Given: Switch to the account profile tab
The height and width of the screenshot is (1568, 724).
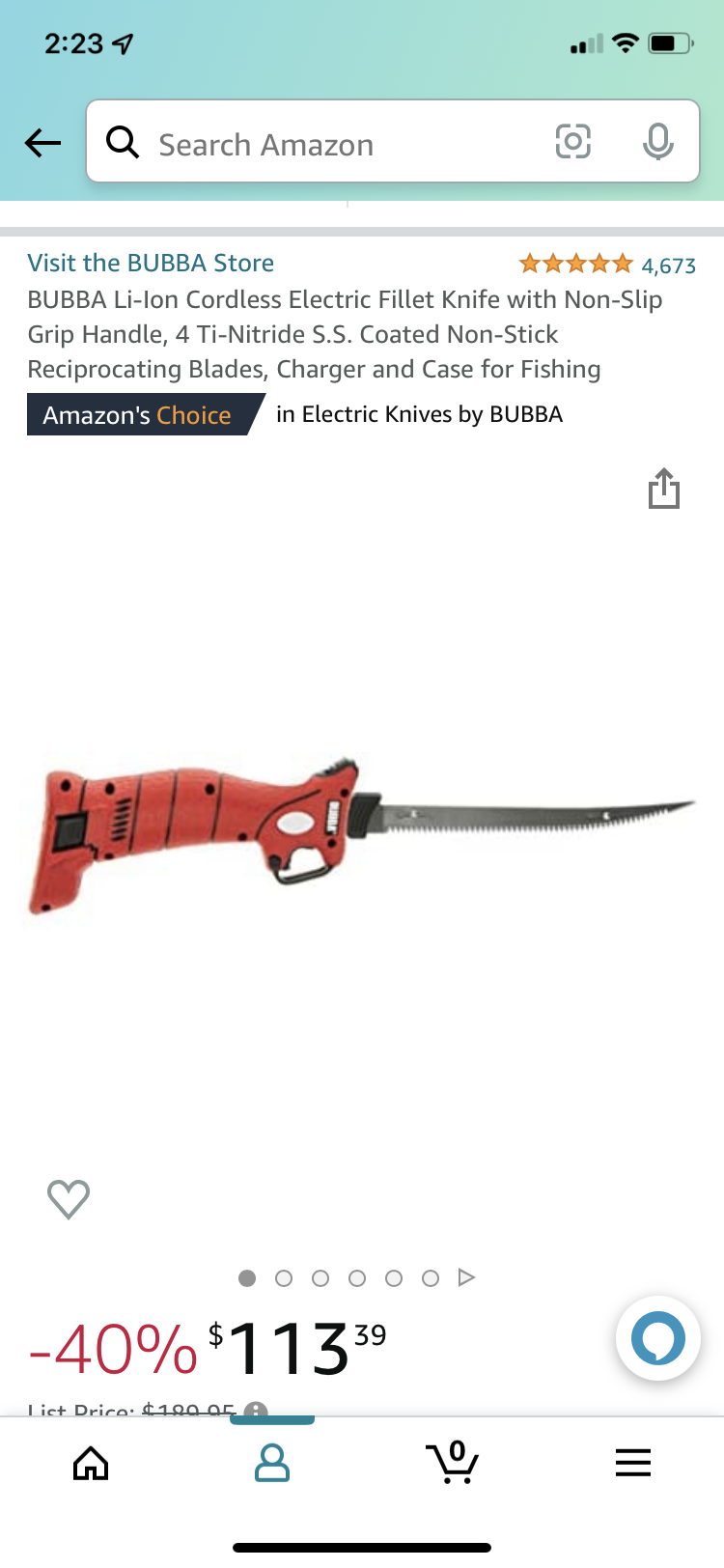Looking at the screenshot, I should pyautogui.click(x=272, y=1464).
